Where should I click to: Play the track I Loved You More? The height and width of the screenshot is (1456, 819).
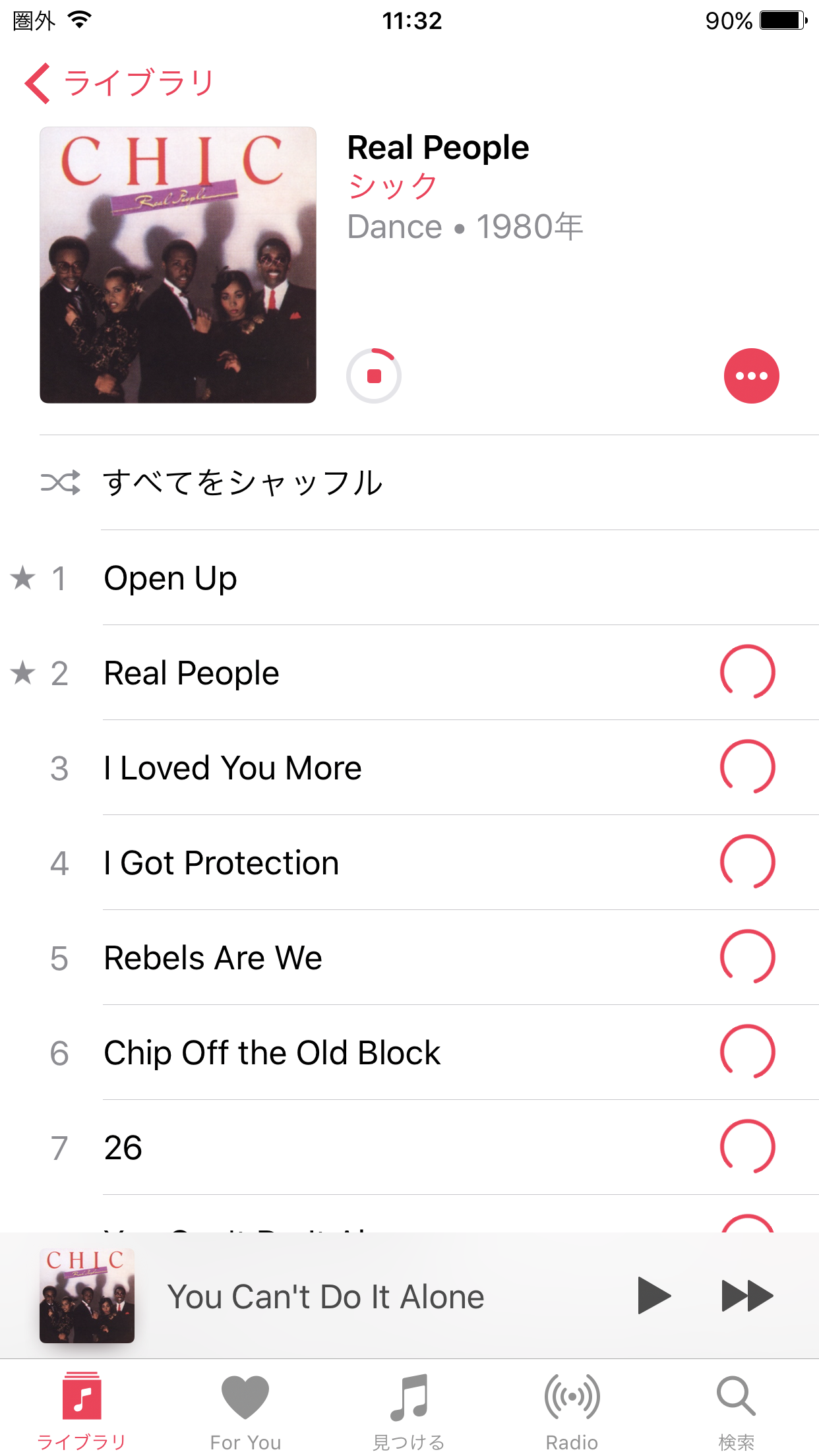point(232,768)
